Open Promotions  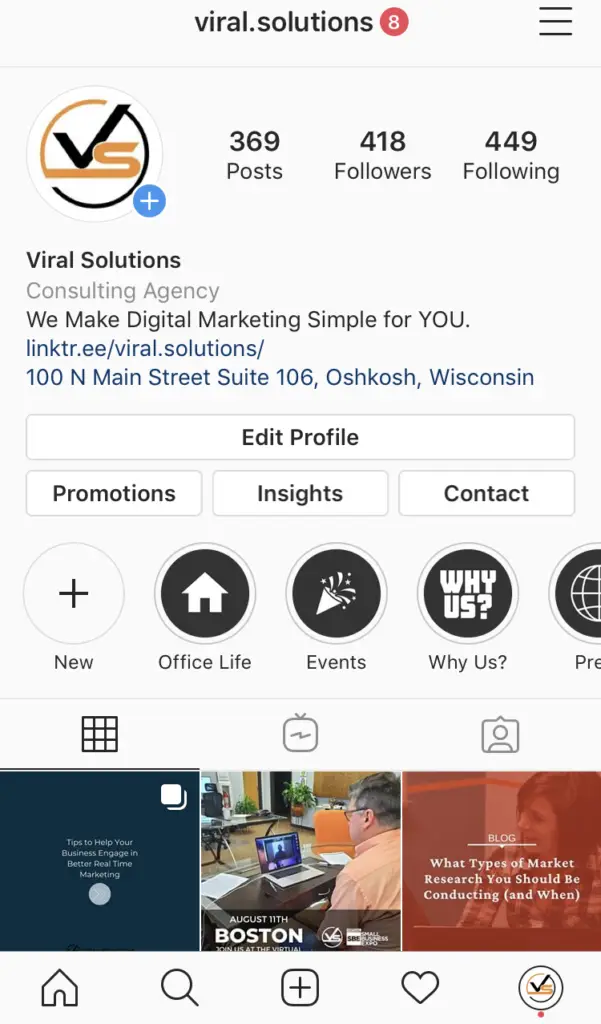coord(114,493)
